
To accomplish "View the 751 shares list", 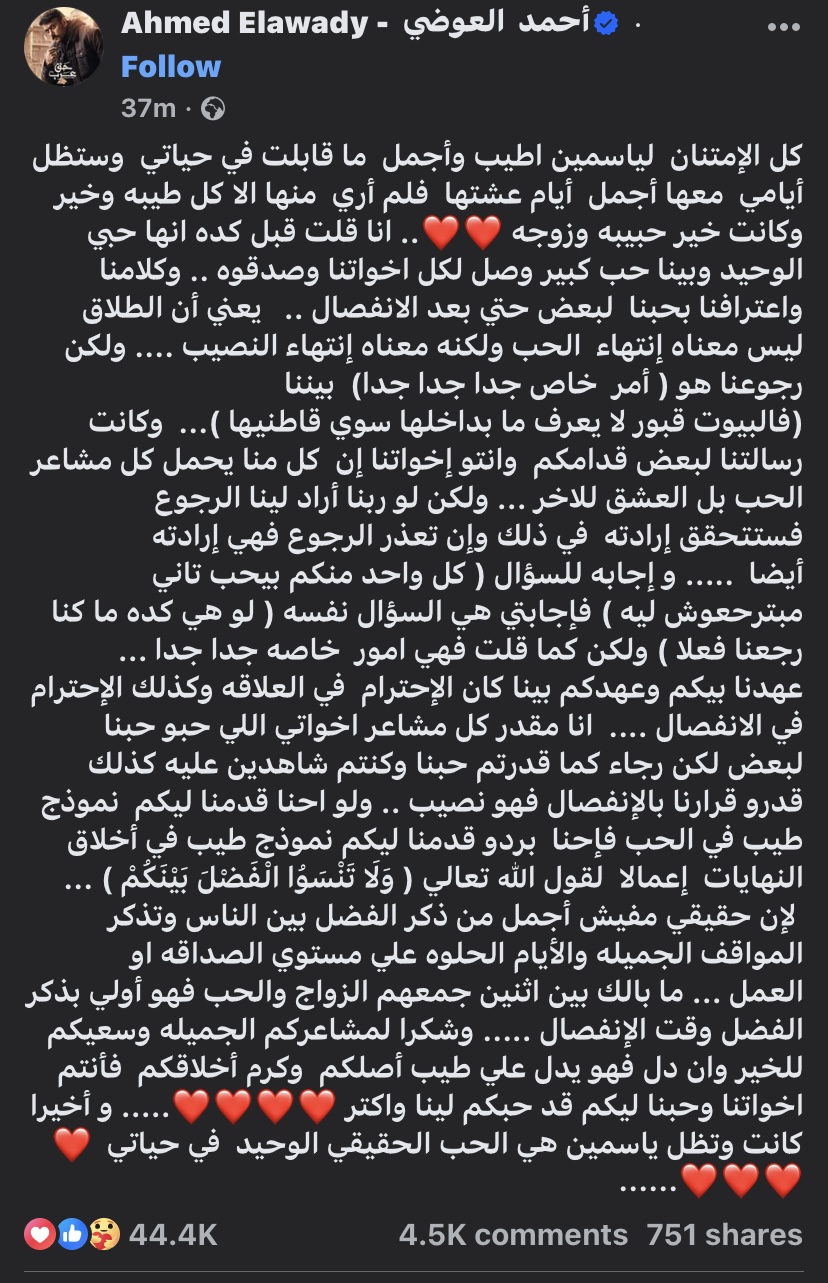I will click(x=724, y=1235).
